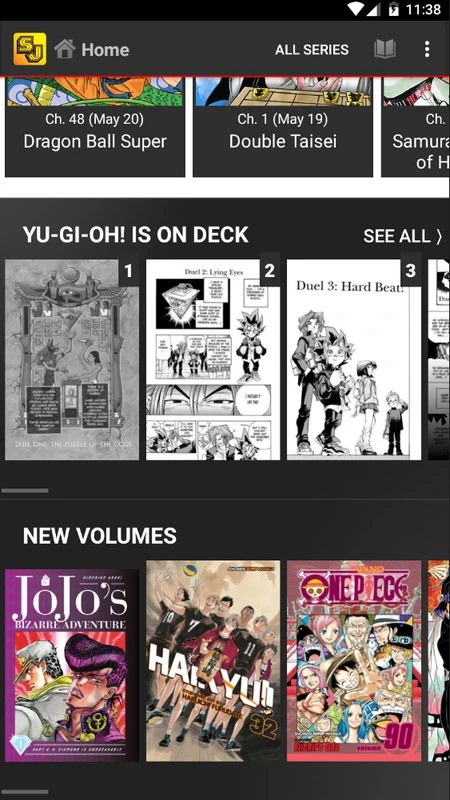View JoJo's Bizarre Adventure volume

click(x=72, y=665)
